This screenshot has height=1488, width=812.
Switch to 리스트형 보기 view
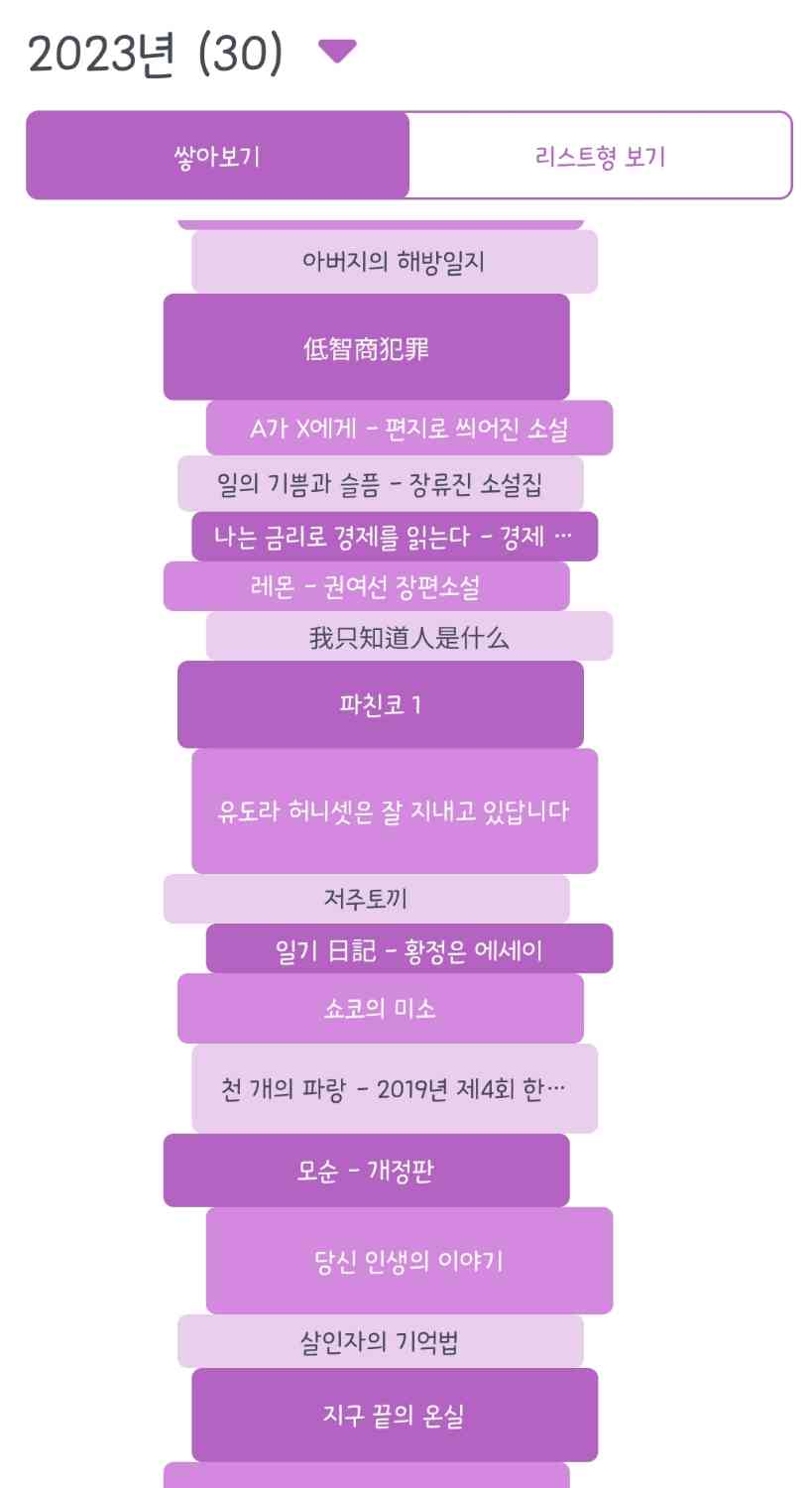click(600, 157)
